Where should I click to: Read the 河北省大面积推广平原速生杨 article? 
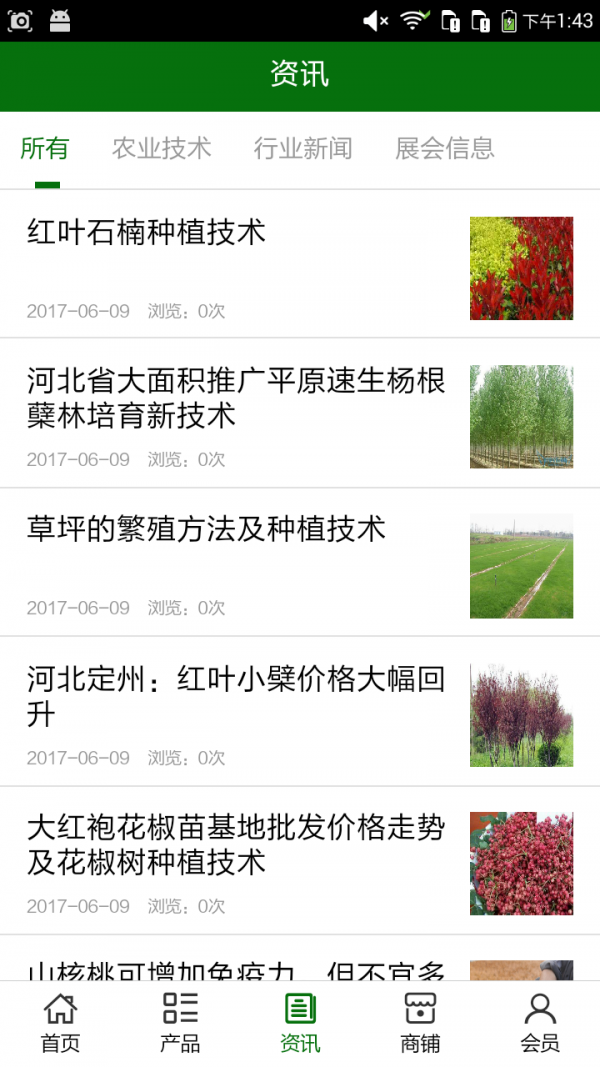tap(236, 398)
